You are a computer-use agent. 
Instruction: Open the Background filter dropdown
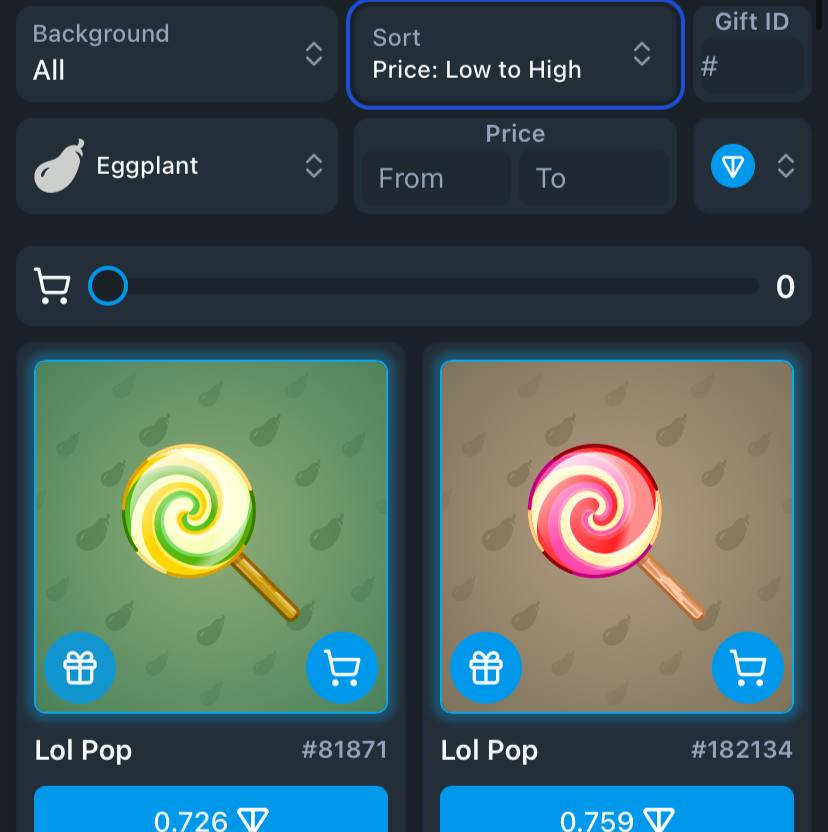point(177,54)
